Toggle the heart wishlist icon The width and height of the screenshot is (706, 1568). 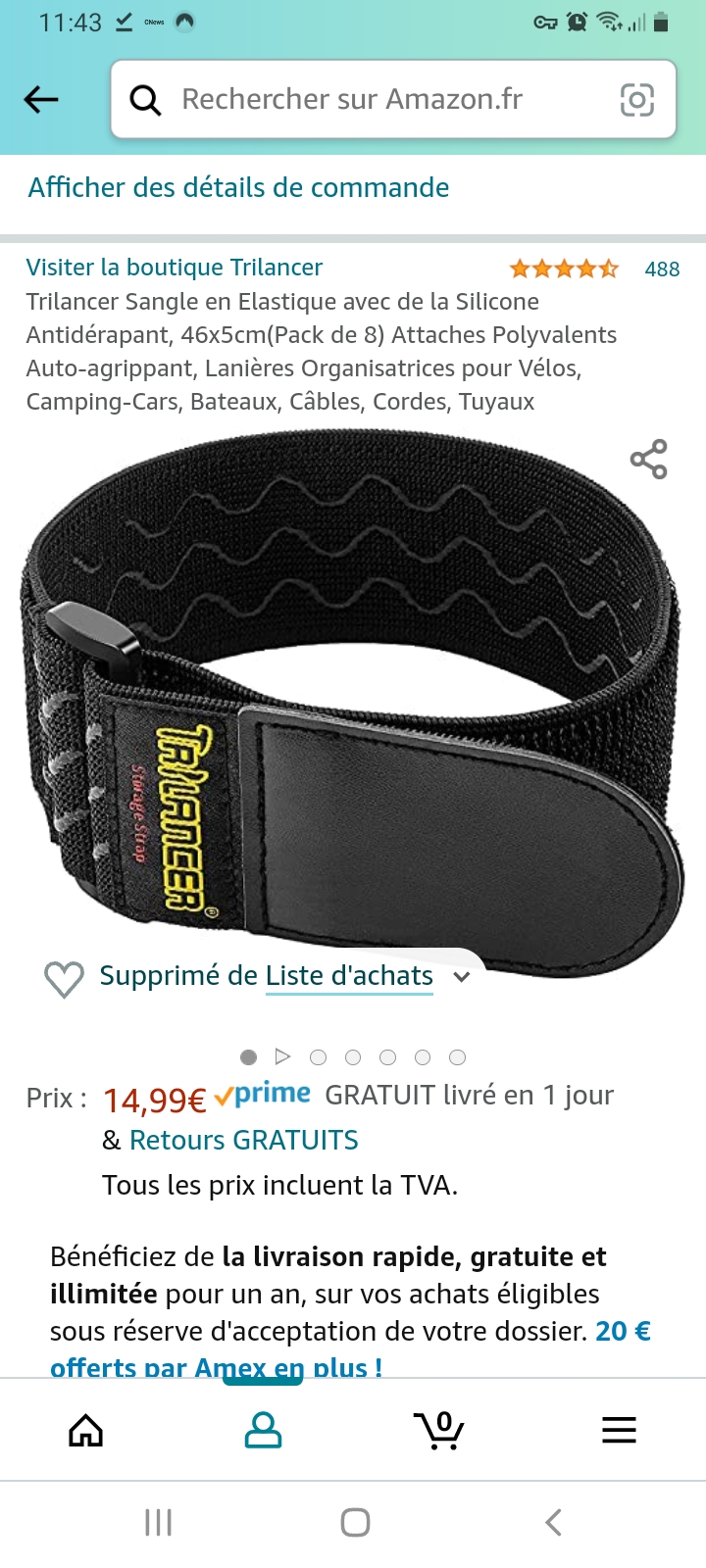click(x=65, y=978)
